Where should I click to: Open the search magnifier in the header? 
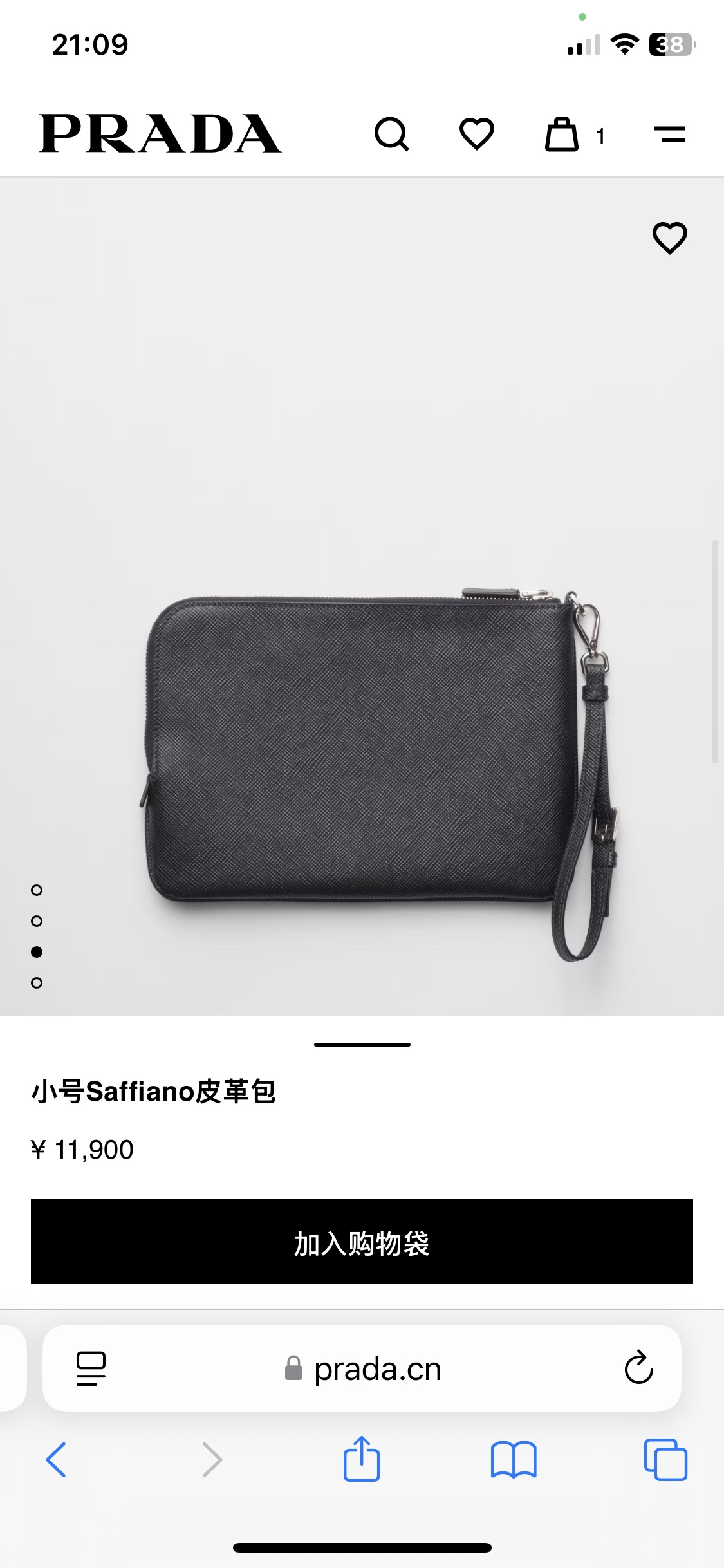pyautogui.click(x=391, y=134)
